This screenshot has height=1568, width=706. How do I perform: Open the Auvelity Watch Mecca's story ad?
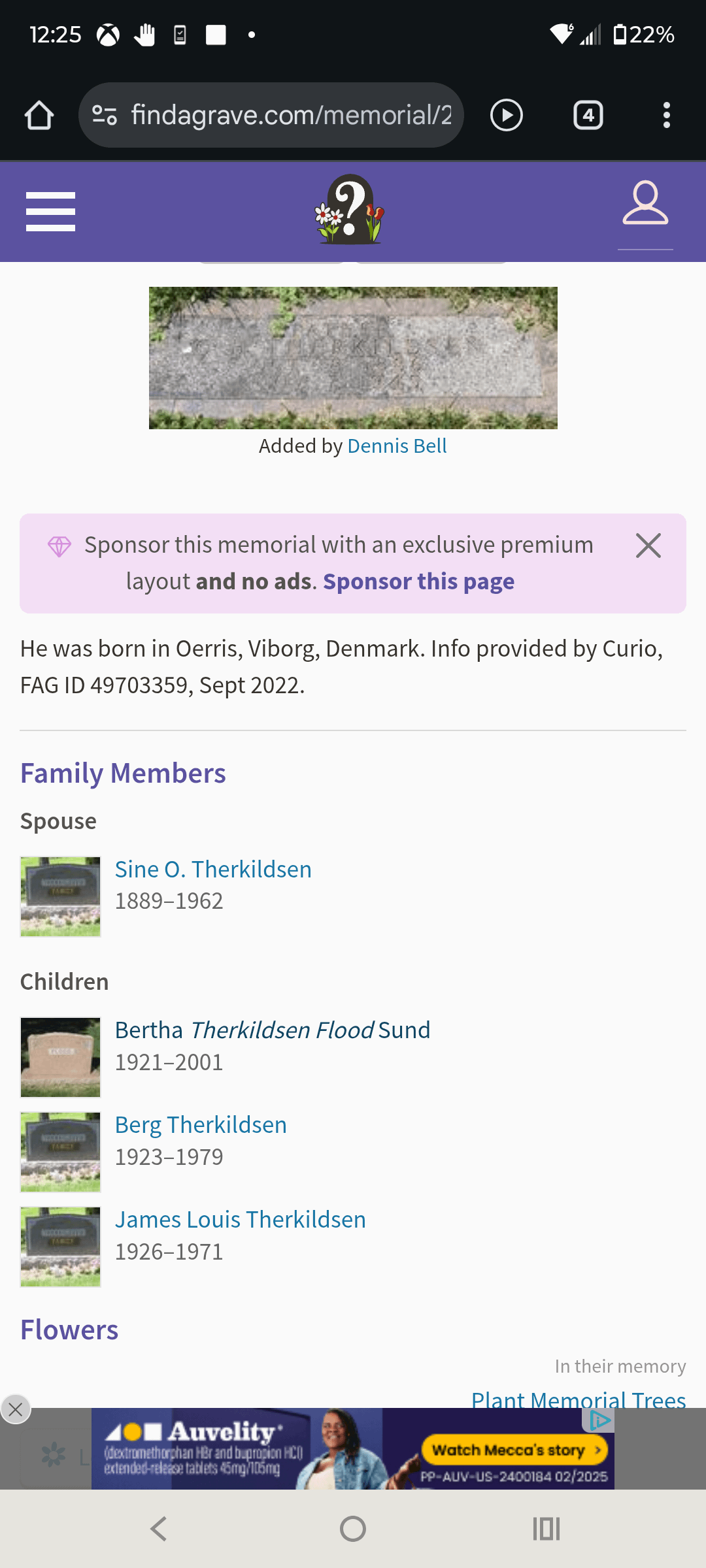516,1450
